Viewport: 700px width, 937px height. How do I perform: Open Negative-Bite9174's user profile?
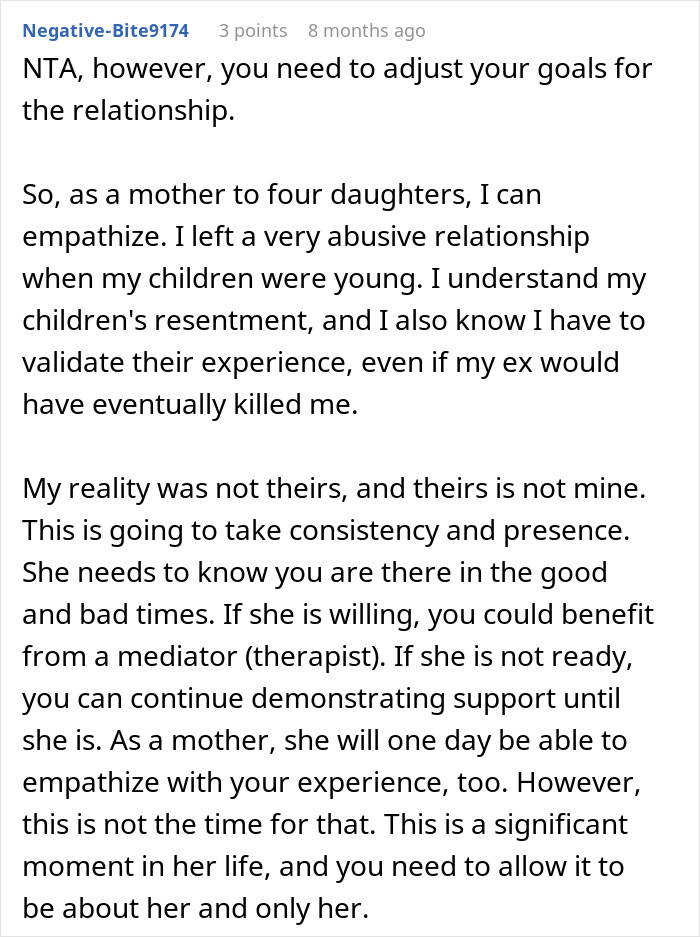click(105, 30)
